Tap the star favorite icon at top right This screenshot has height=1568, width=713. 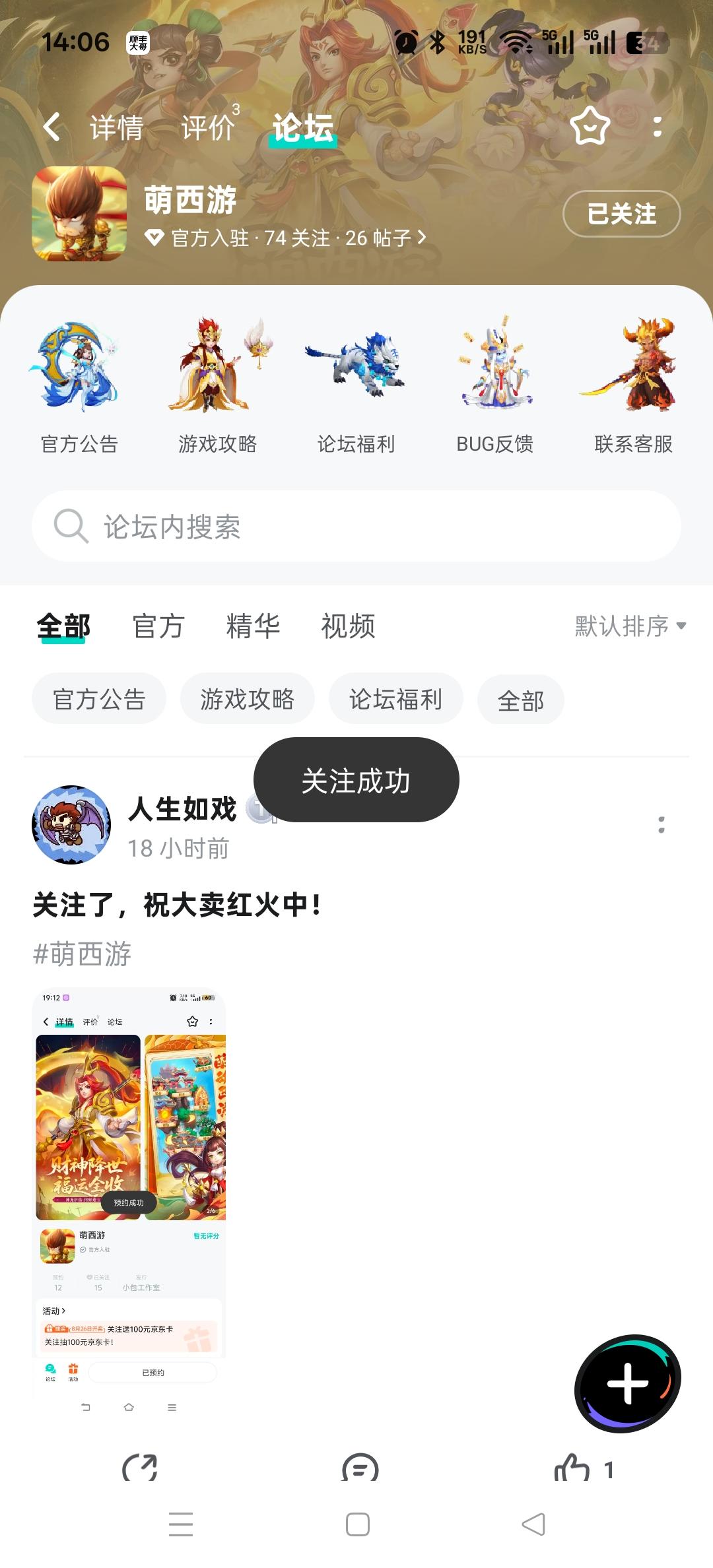pyautogui.click(x=590, y=127)
